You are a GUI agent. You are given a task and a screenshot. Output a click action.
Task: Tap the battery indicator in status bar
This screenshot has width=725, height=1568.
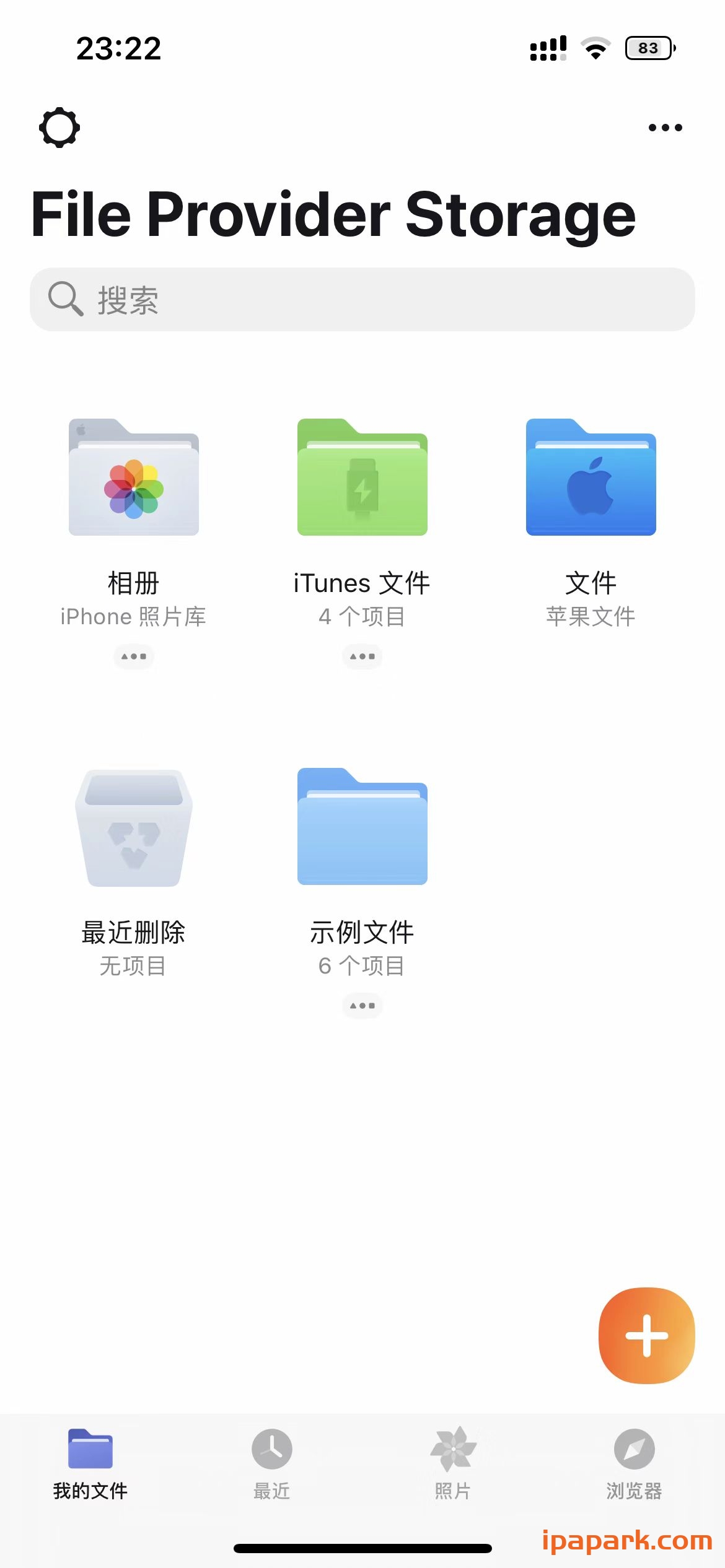tap(648, 47)
